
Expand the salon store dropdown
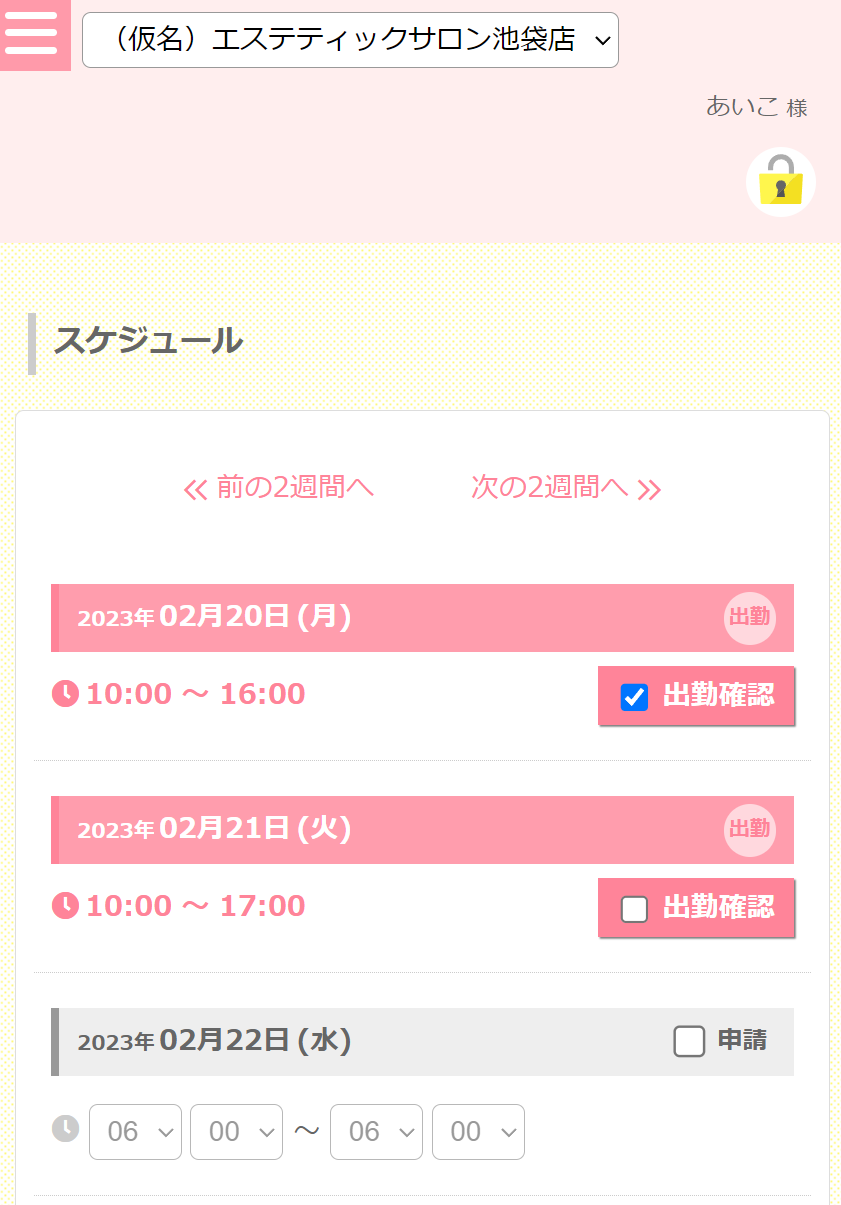click(x=350, y=40)
